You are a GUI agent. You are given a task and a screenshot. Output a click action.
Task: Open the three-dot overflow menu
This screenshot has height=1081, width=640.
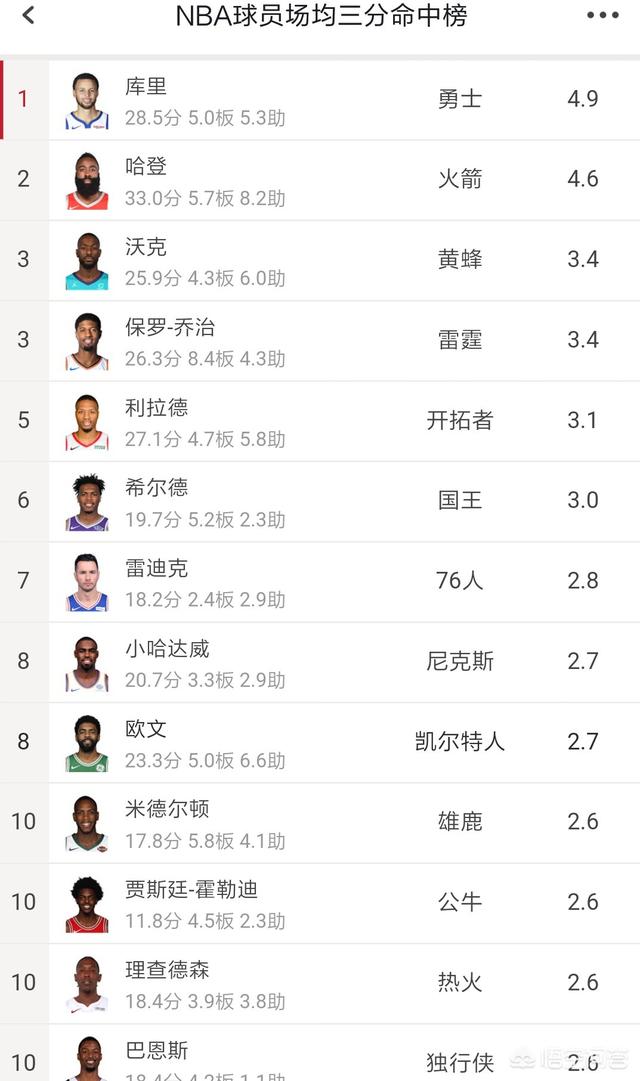click(x=602, y=16)
